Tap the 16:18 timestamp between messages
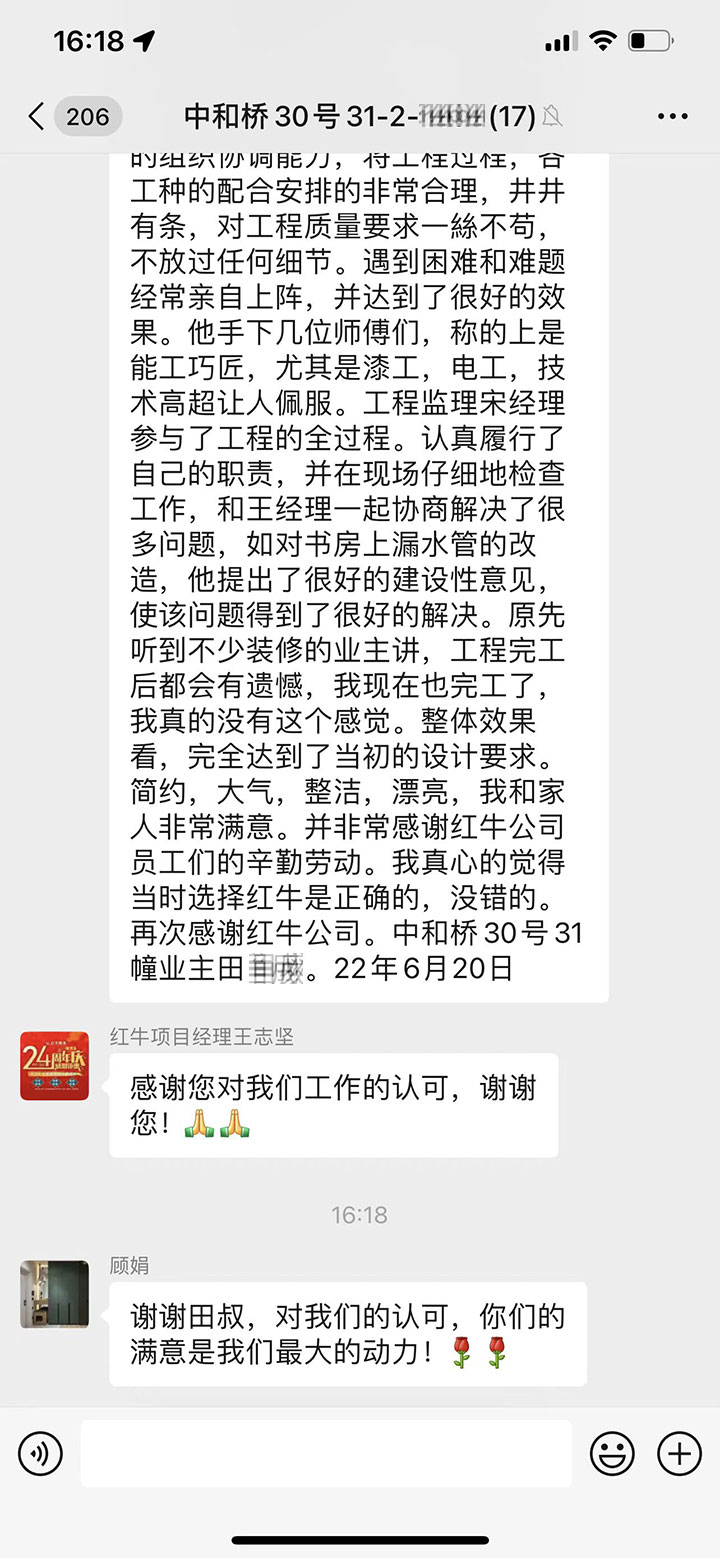The width and height of the screenshot is (720, 1558). tap(360, 1215)
